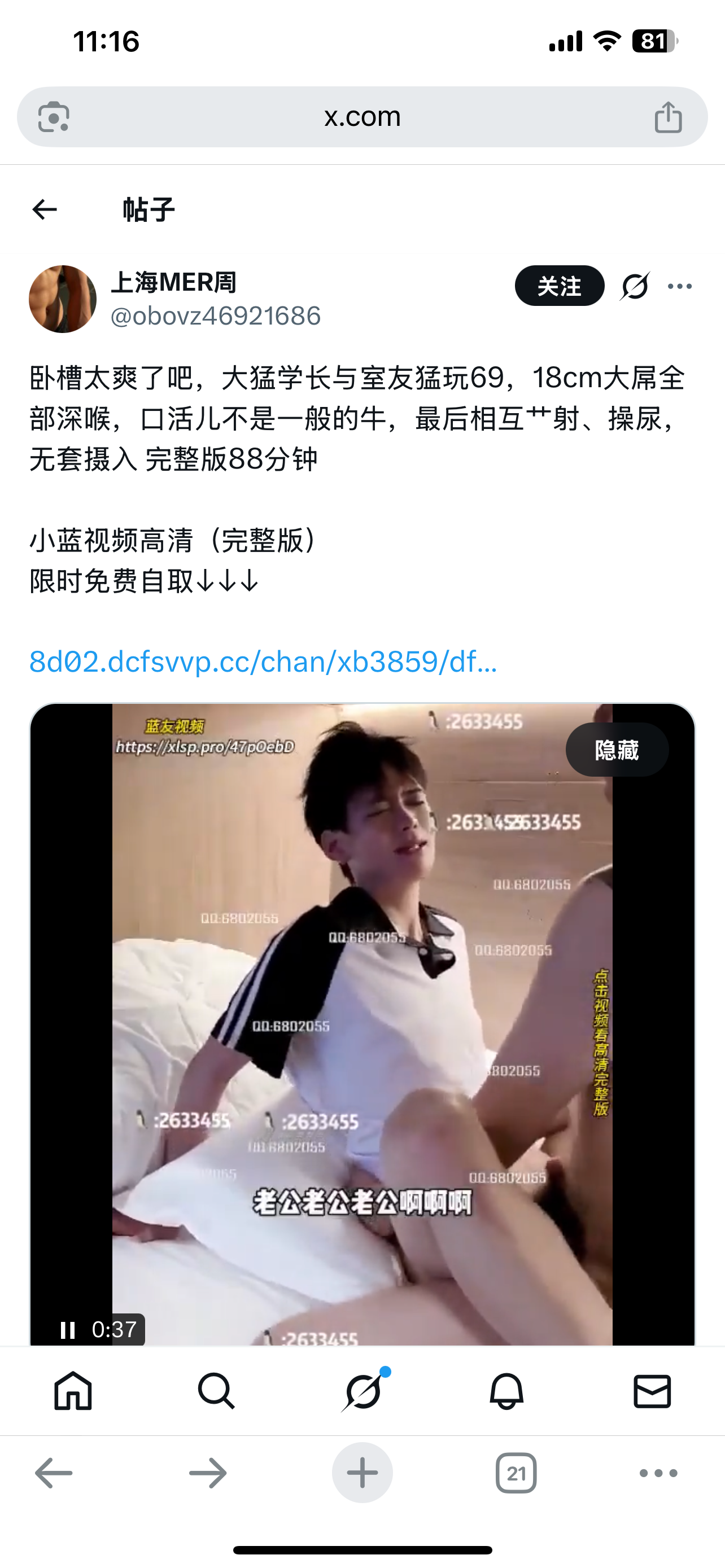
Task: Go to the Home tab
Action: point(73,1391)
